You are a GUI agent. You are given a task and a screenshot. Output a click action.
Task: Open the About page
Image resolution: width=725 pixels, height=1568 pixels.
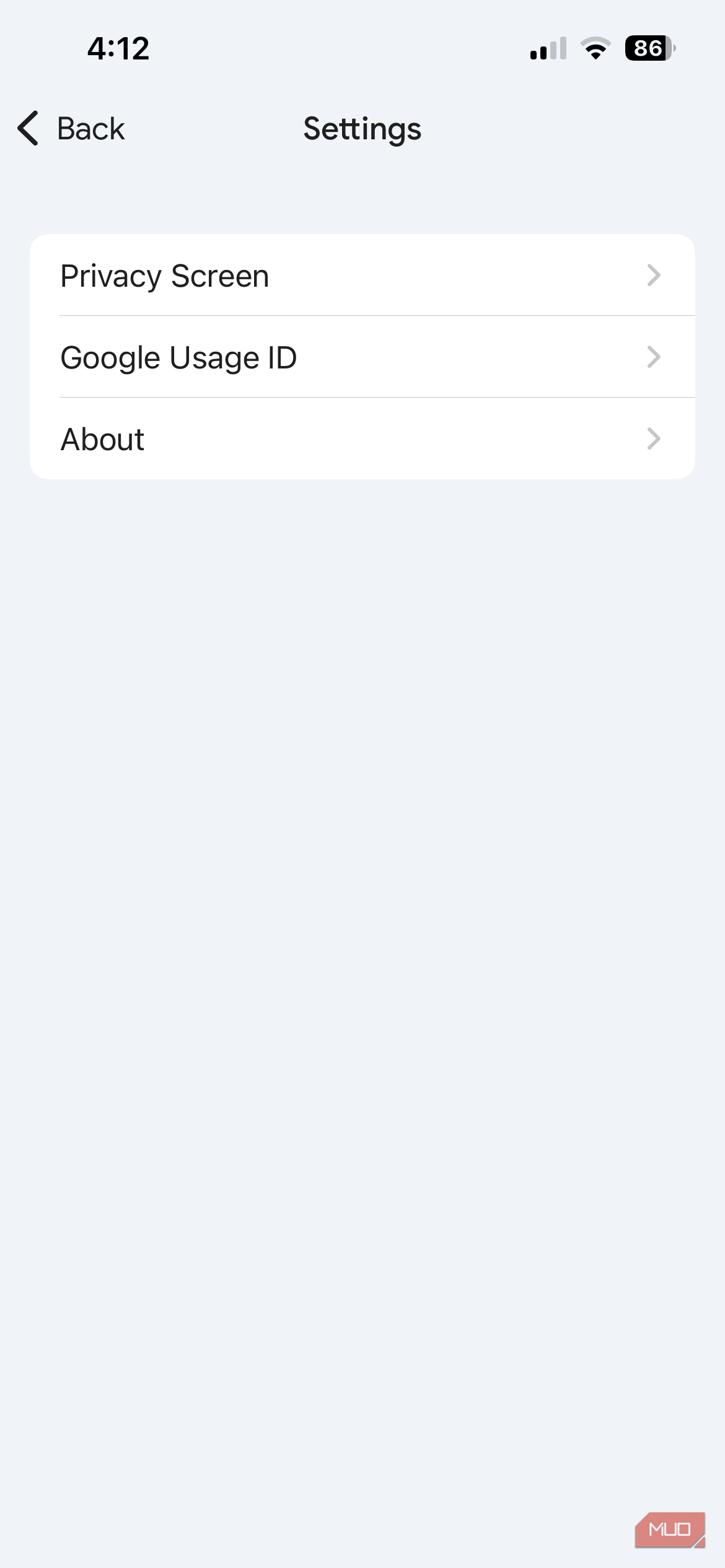(362, 438)
